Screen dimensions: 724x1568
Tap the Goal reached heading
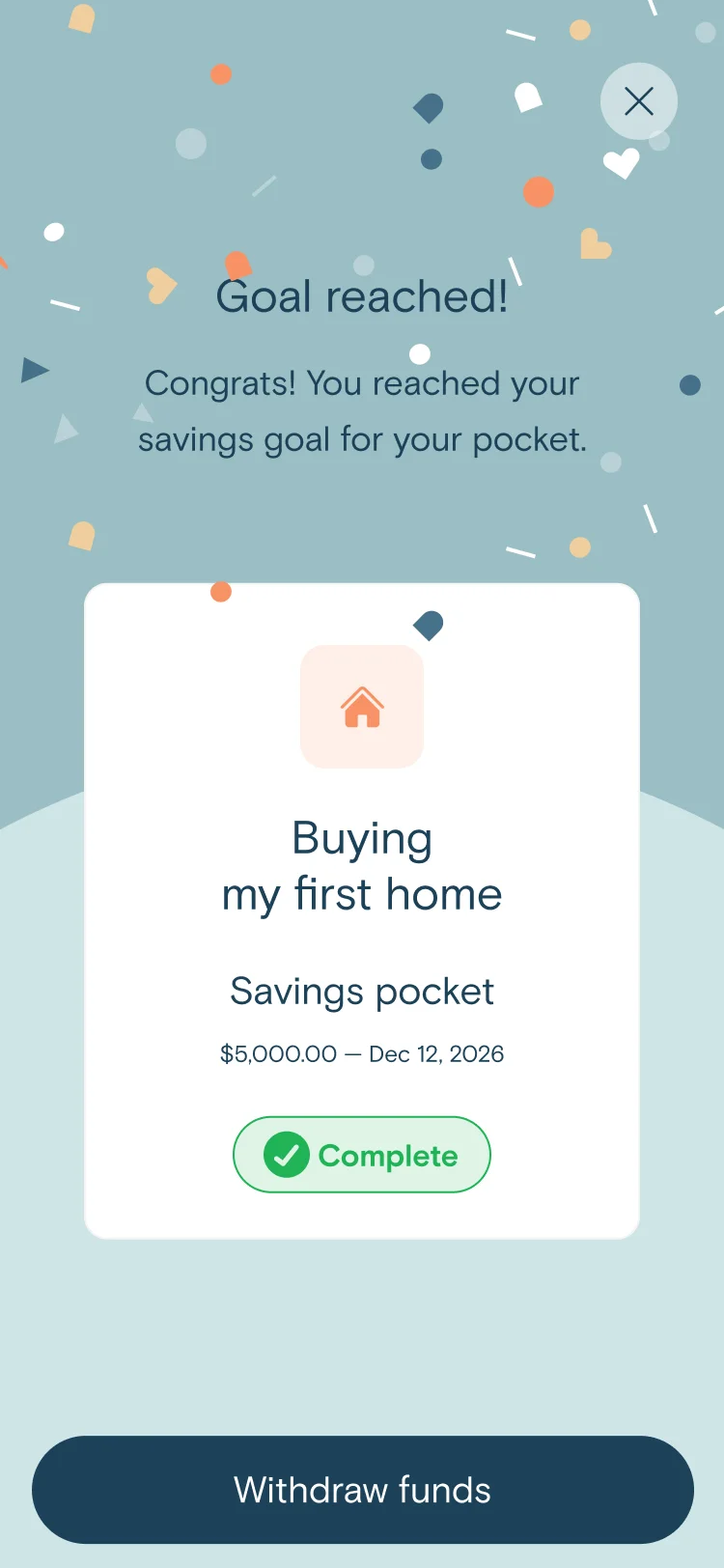pyautogui.click(x=362, y=295)
